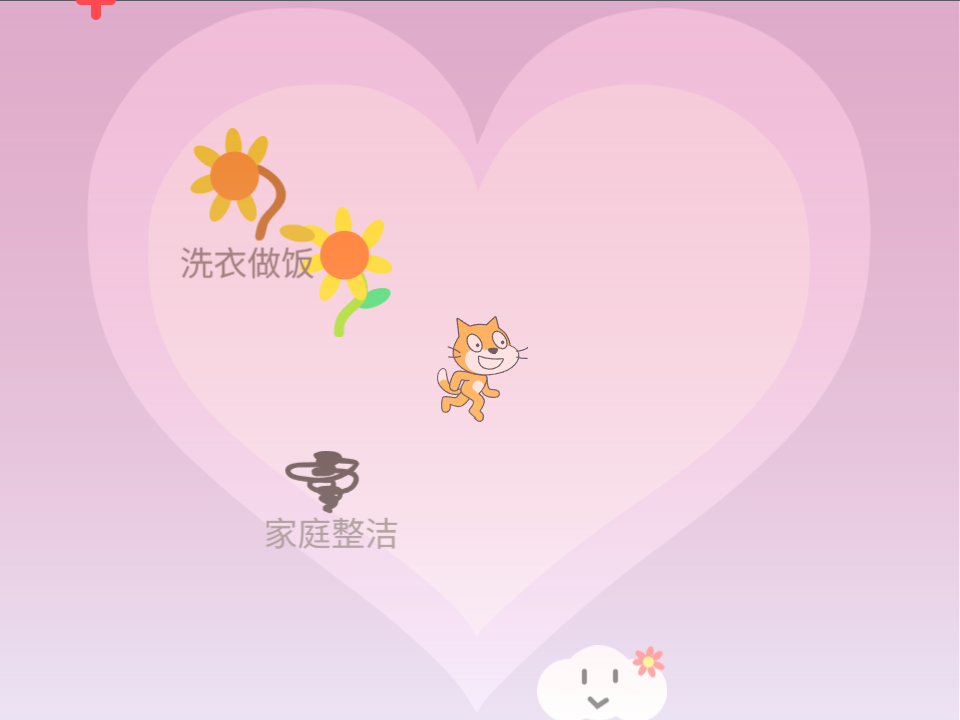Image resolution: width=960 pixels, height=720 pixels.
Task: Tap the sunflower above 洗衣做饭
Action: [x=234, y=176]
